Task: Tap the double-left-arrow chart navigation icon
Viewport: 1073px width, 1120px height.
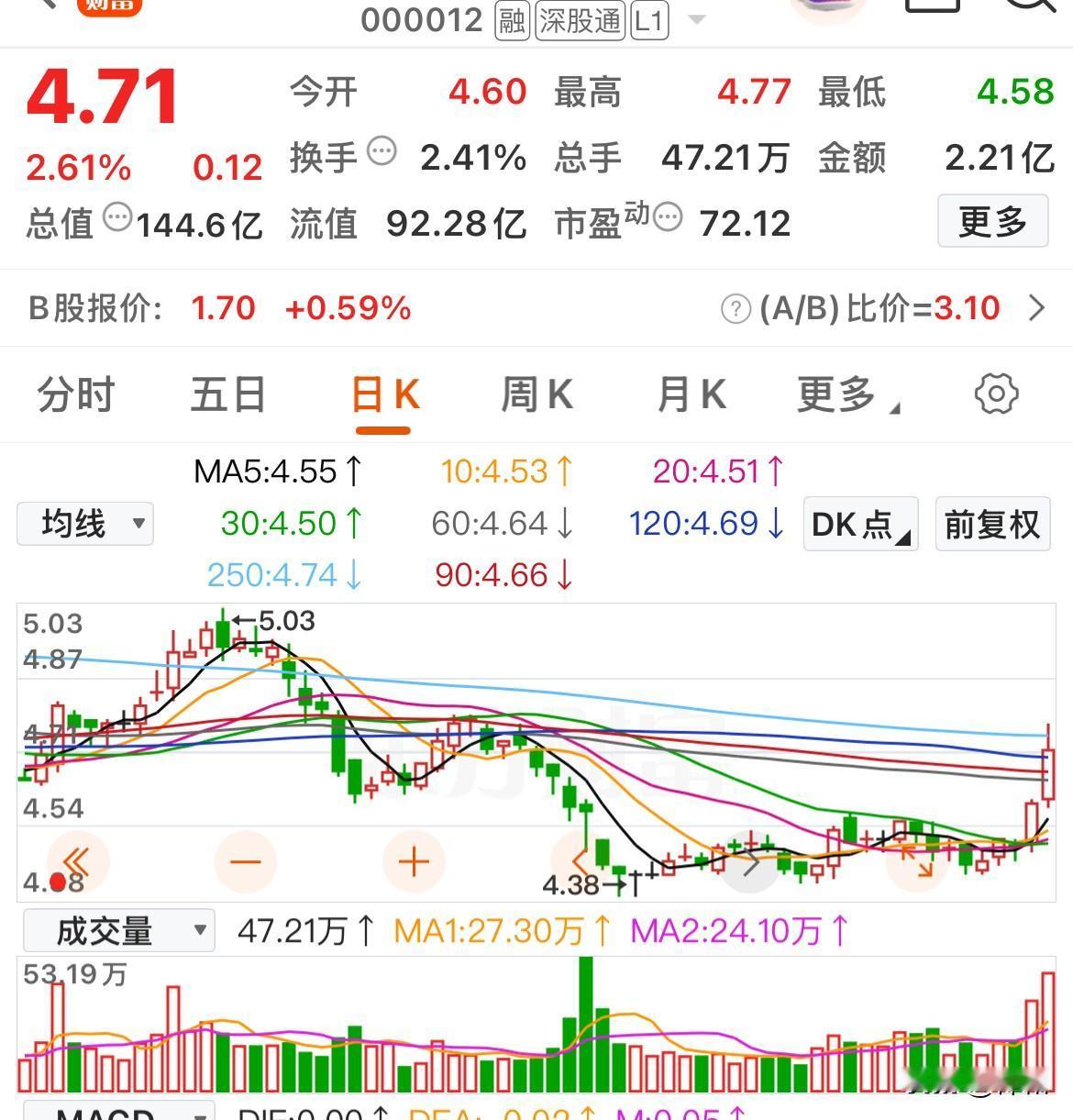Action: 78,861
